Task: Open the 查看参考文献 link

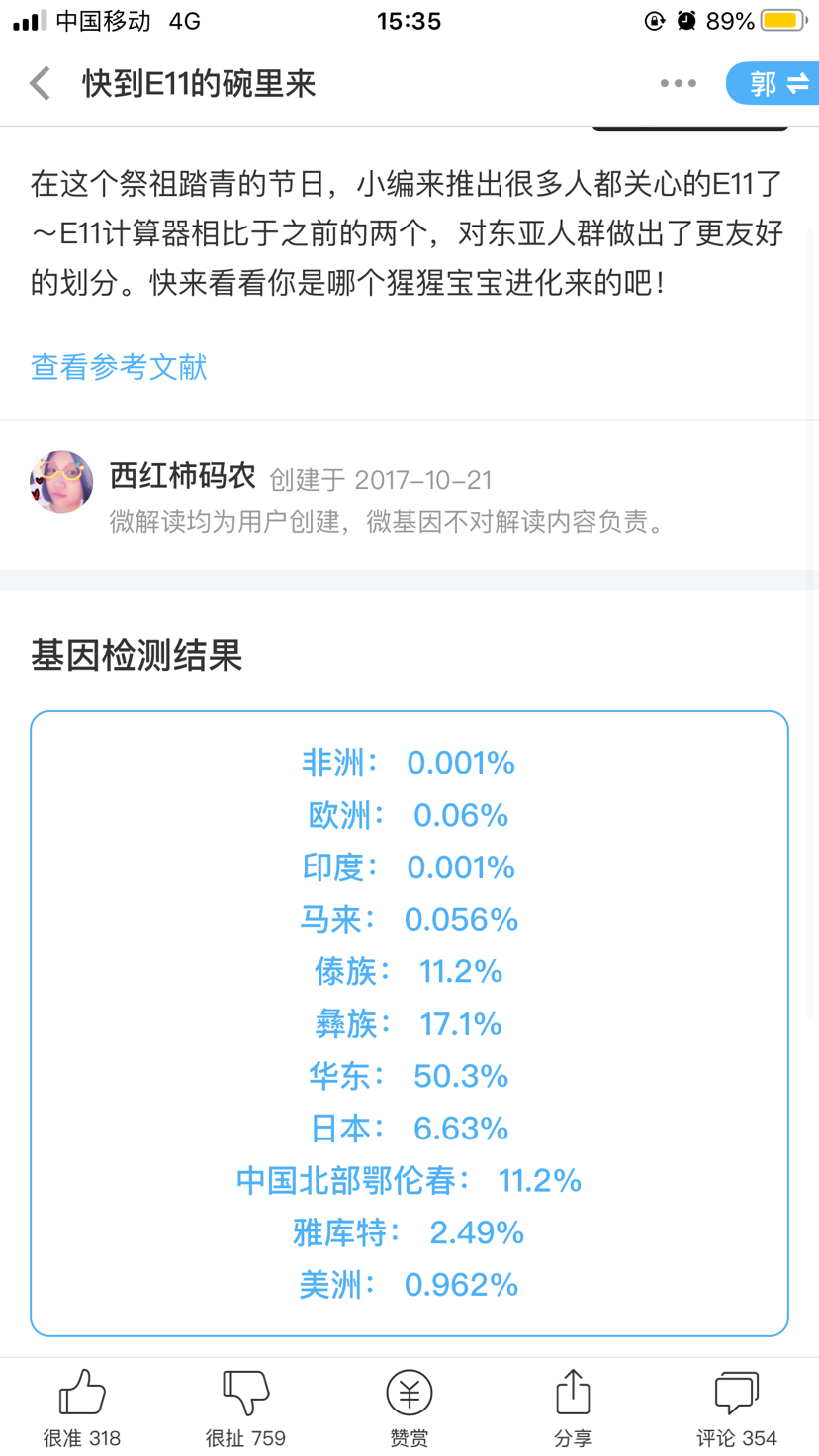Action: pos(119,367)
